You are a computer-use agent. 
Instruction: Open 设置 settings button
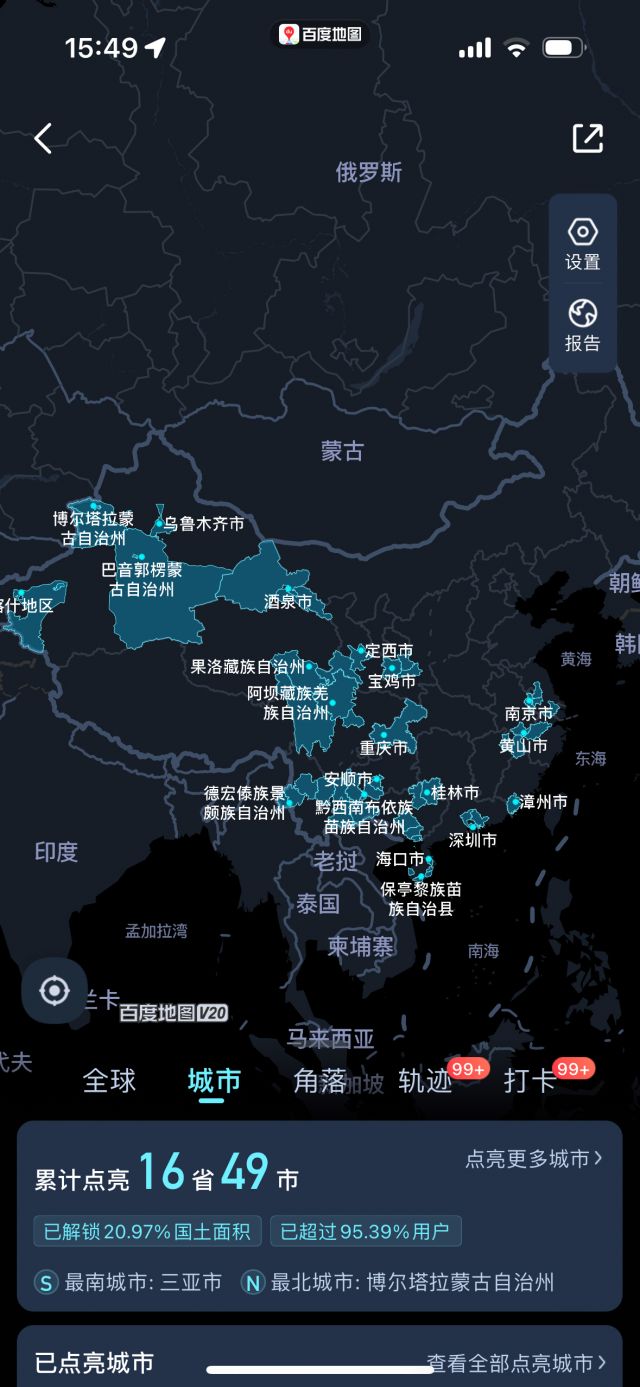tap(583, 245)
